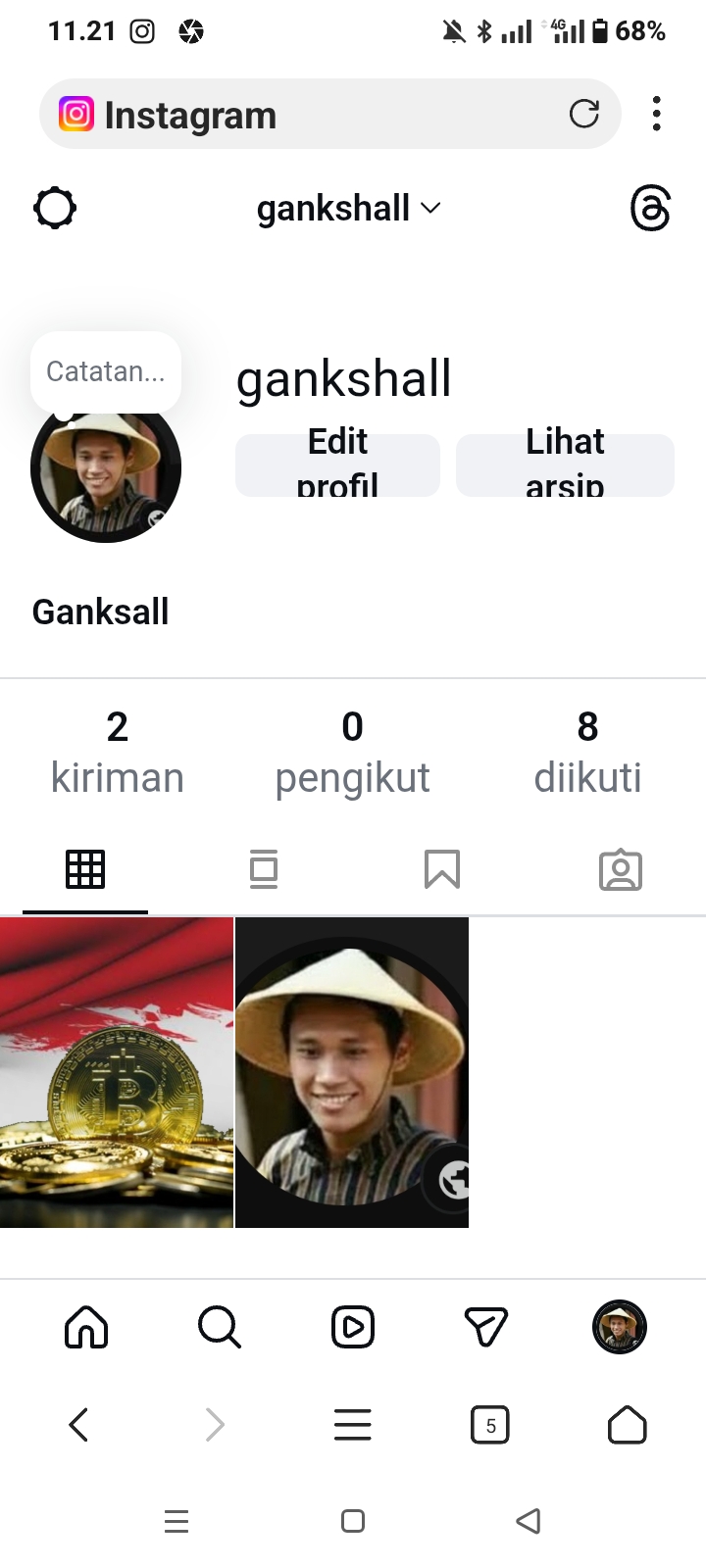Open the Reels tab
The width and height of the screenshot is (706, 1568).
(x=353, y=1328)
